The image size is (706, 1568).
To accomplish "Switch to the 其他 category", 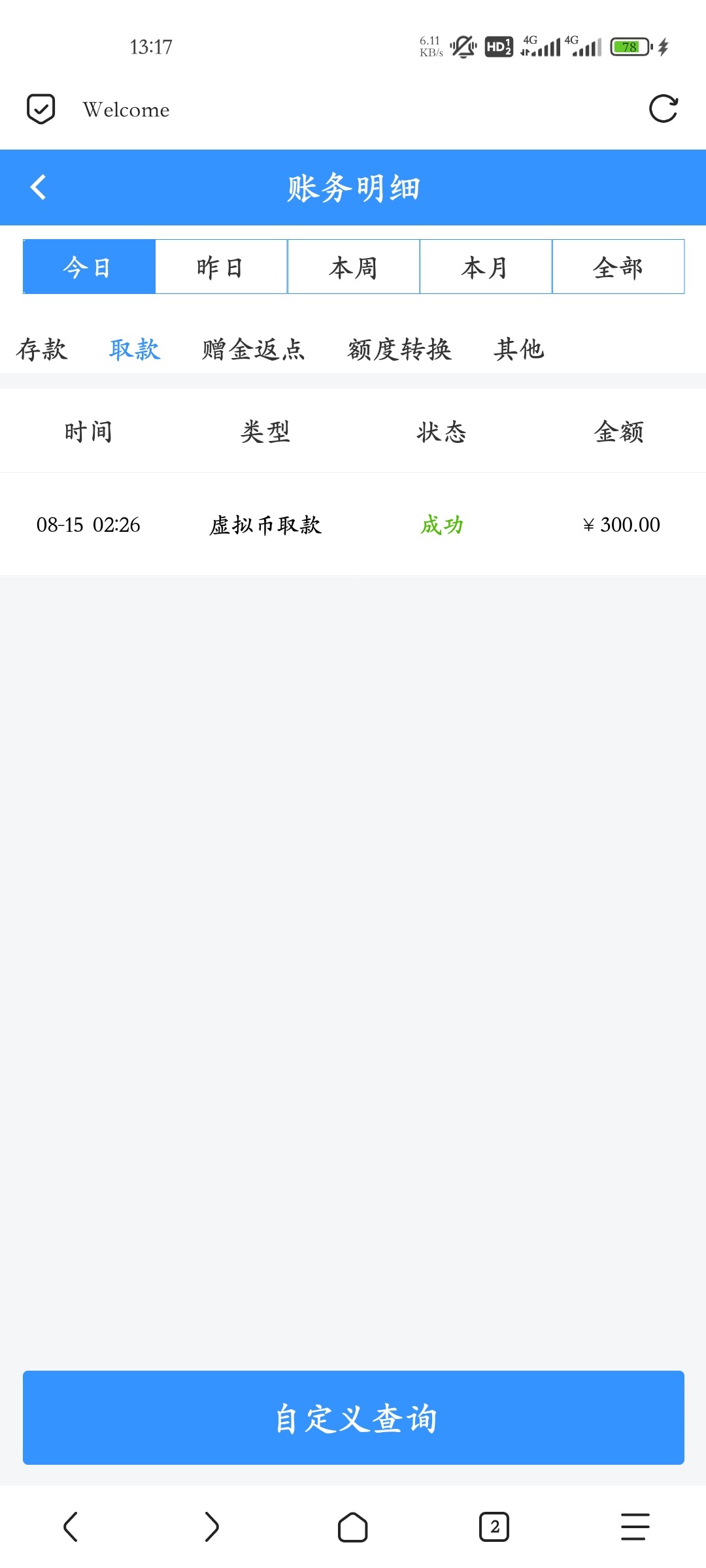I will 519,349.
